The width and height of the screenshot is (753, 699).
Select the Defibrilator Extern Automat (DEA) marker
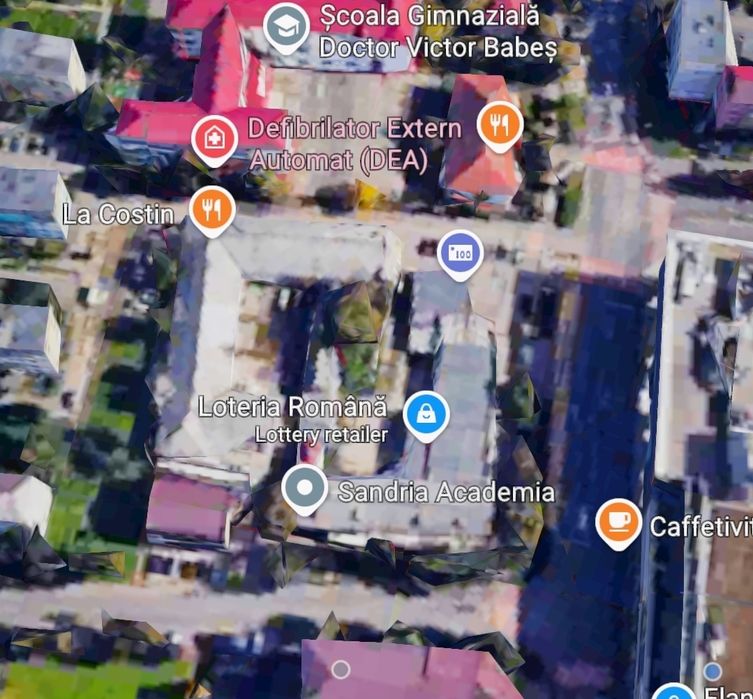click(x=213, y=138)
